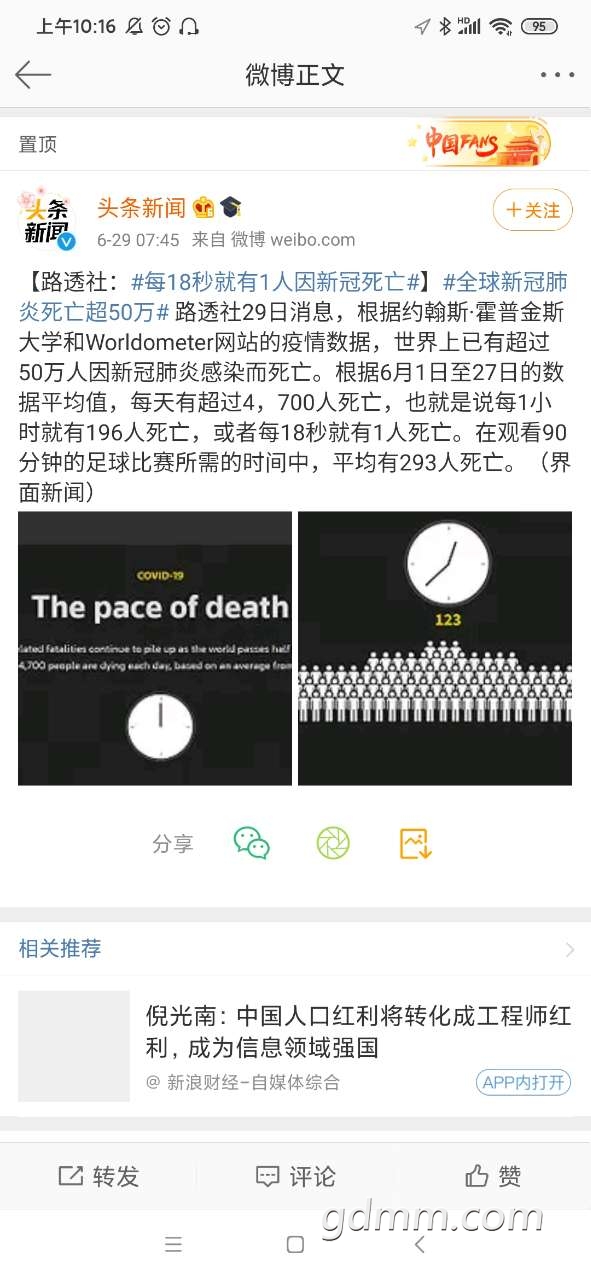Like the post with 赞
This screenshot has width=591, height=1280.
pos(493,1176)
